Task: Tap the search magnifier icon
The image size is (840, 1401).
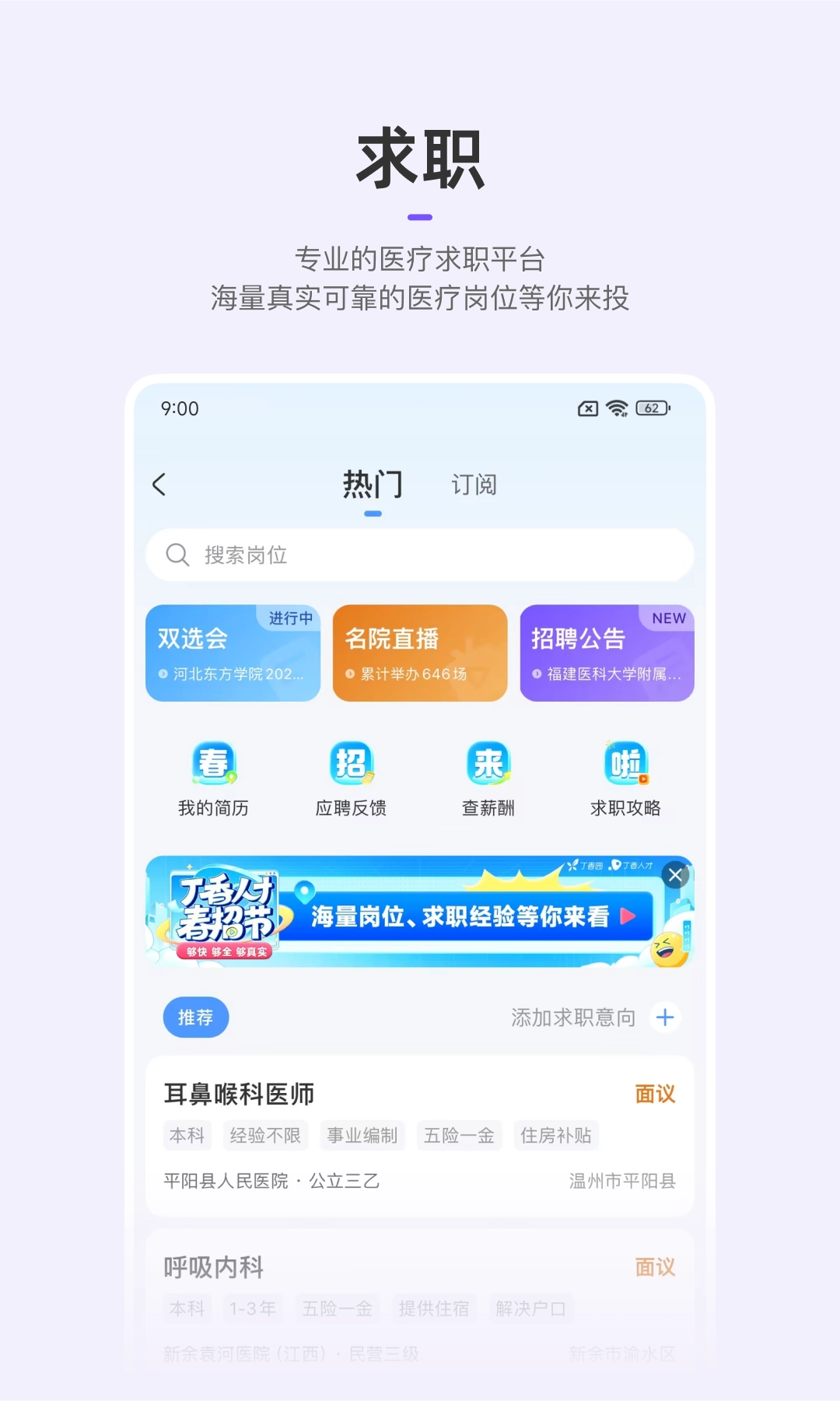Action: (177, 555)
